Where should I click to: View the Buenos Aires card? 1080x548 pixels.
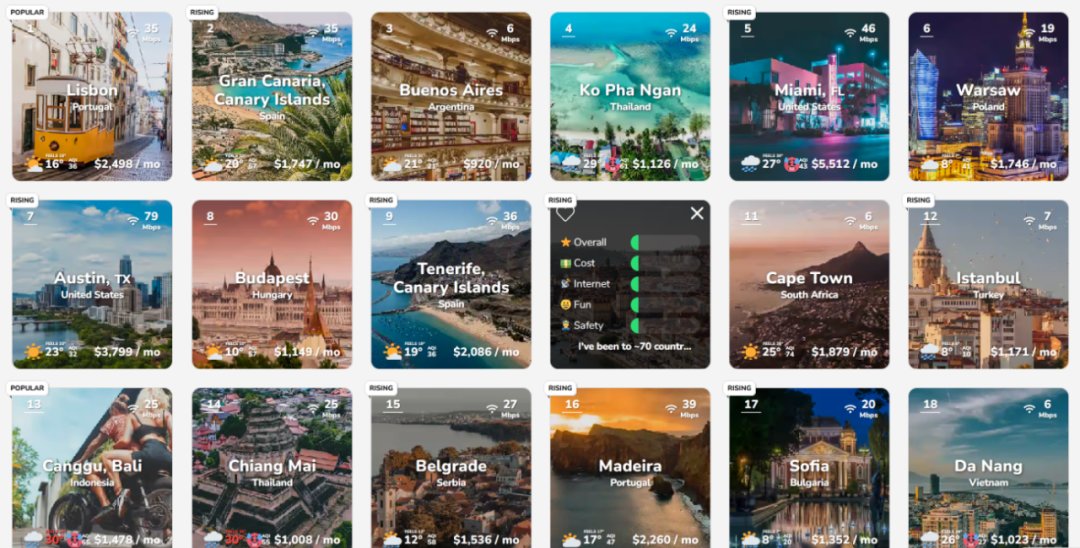click(451, 97)
